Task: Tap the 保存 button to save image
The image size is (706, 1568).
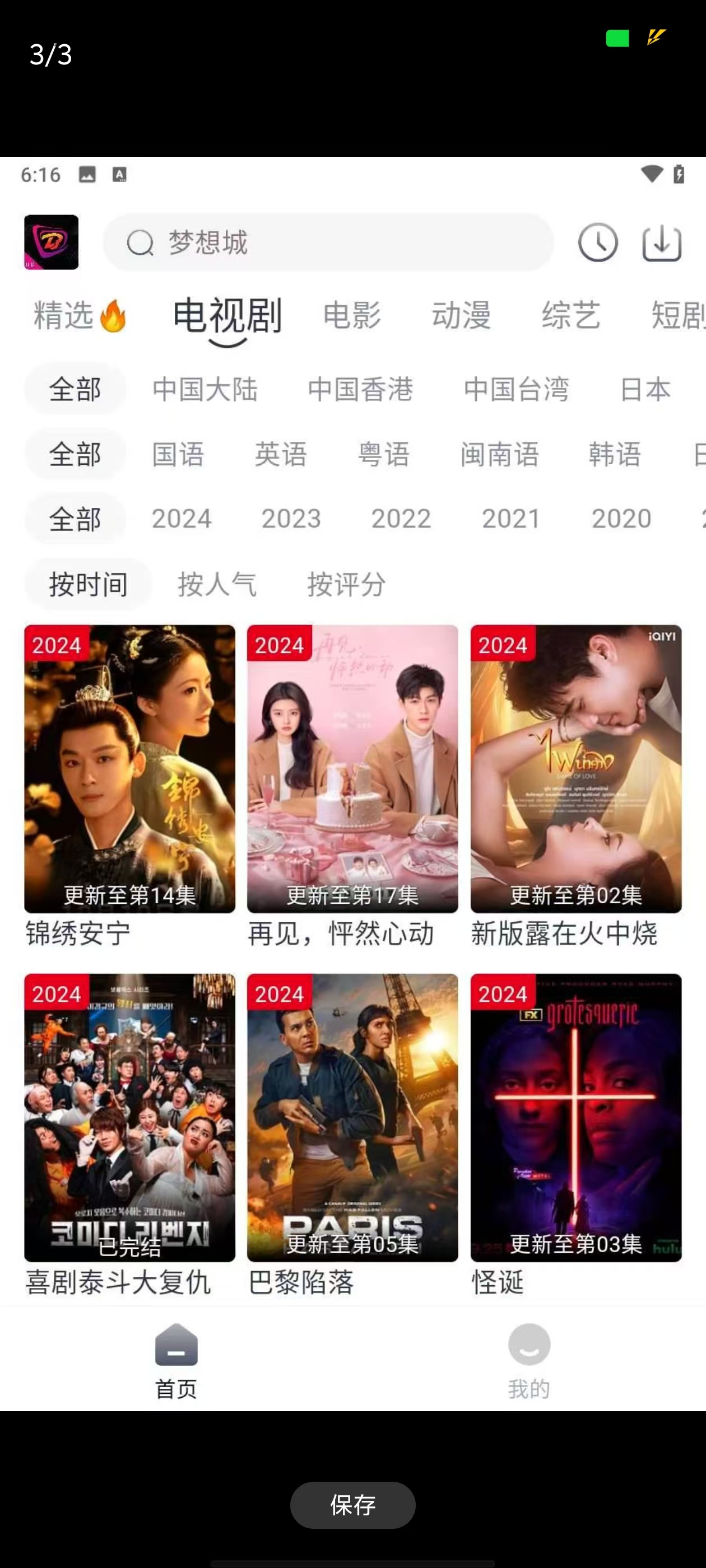Action: (352, 1505)
